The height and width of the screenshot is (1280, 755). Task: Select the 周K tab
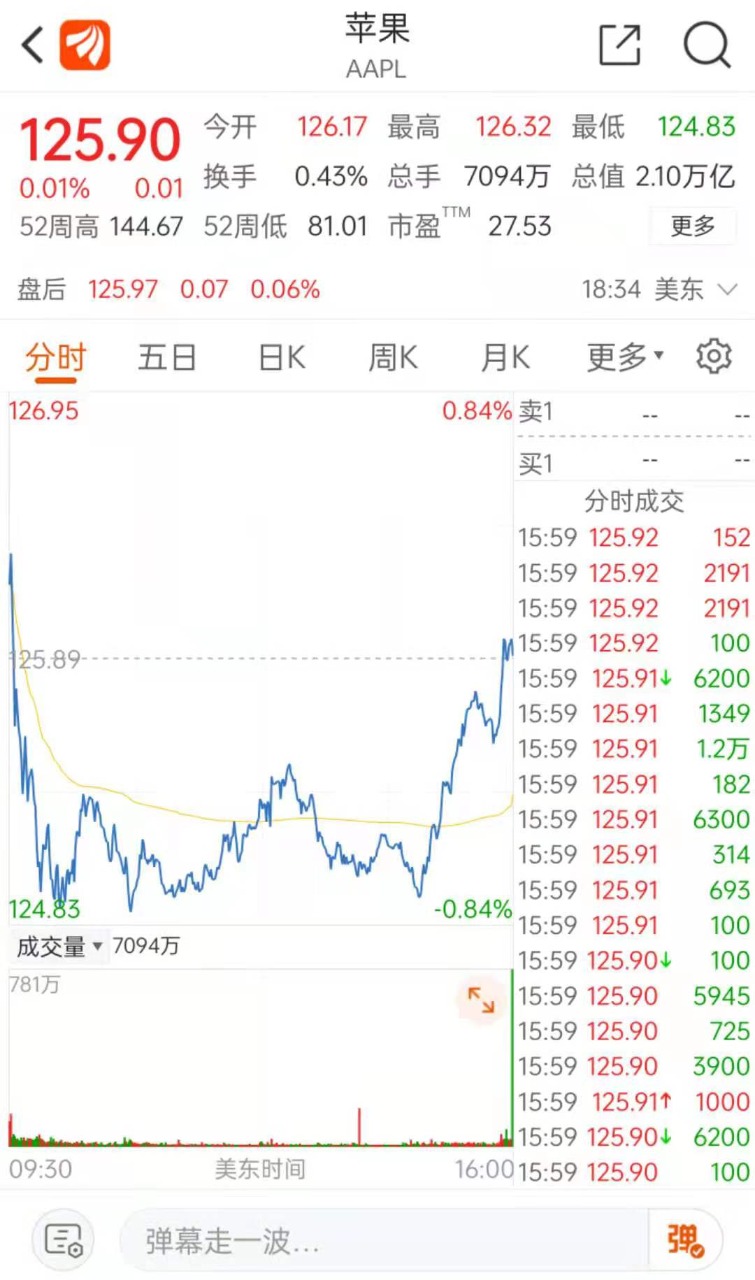click(392, 357)
